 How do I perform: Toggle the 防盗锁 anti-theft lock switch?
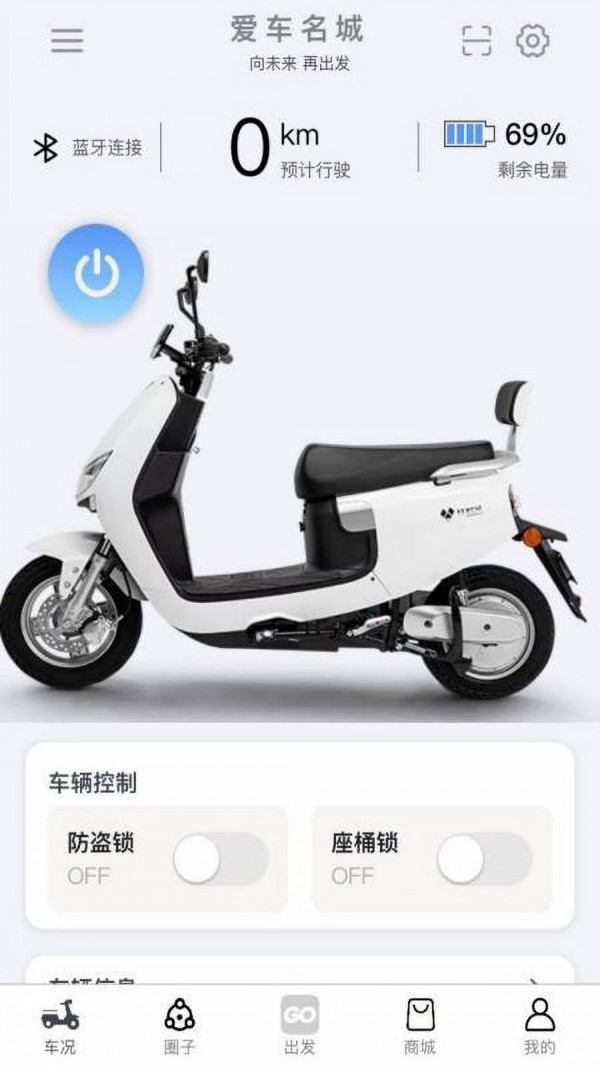click(220, 859)
